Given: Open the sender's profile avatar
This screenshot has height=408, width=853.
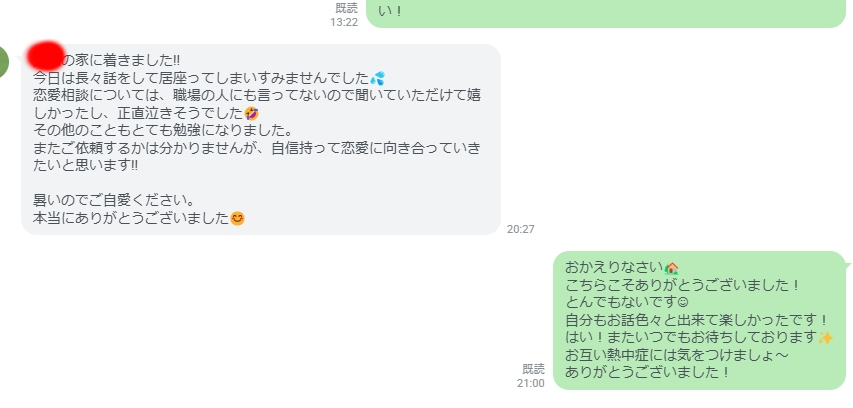Looking at the screenshot, I should point(3,60).
